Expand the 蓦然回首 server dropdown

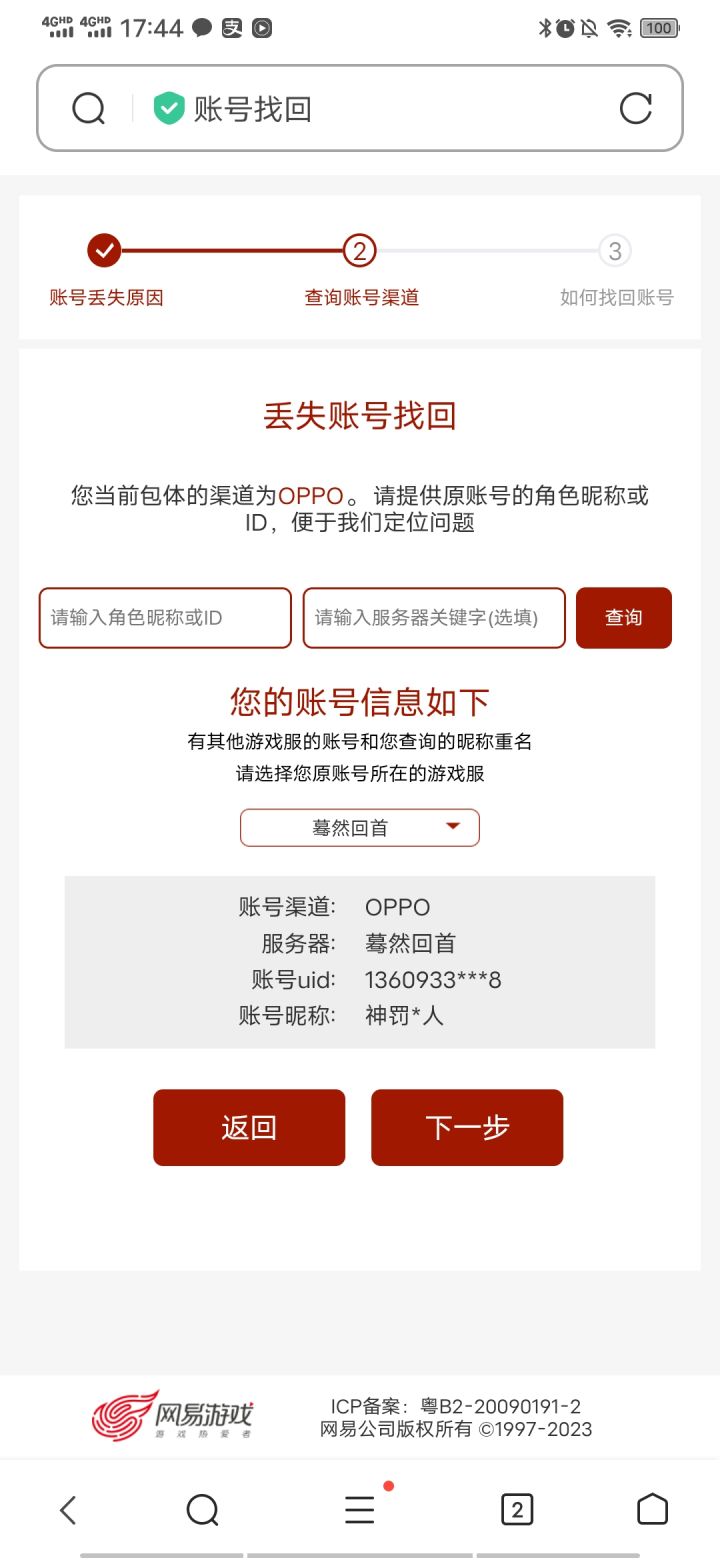pyautogui.click(x=360, y=828)
